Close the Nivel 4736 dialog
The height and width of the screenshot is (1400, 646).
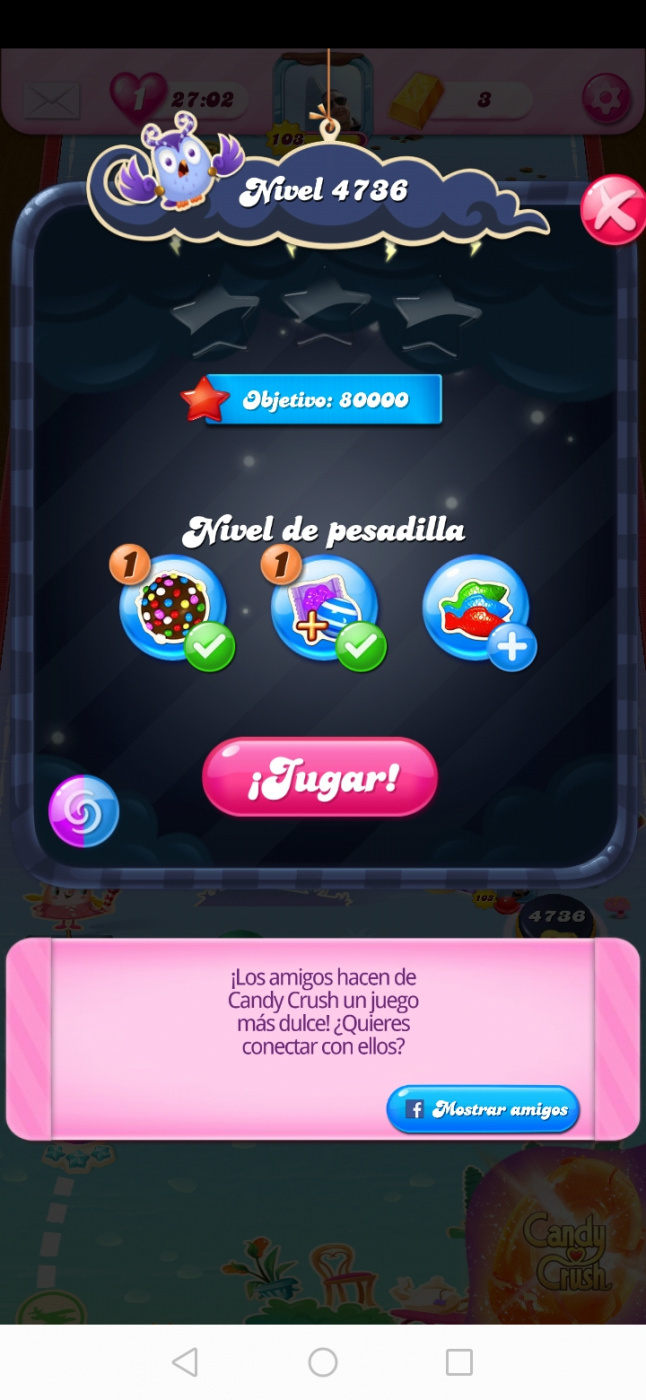[x=612, y=210]
